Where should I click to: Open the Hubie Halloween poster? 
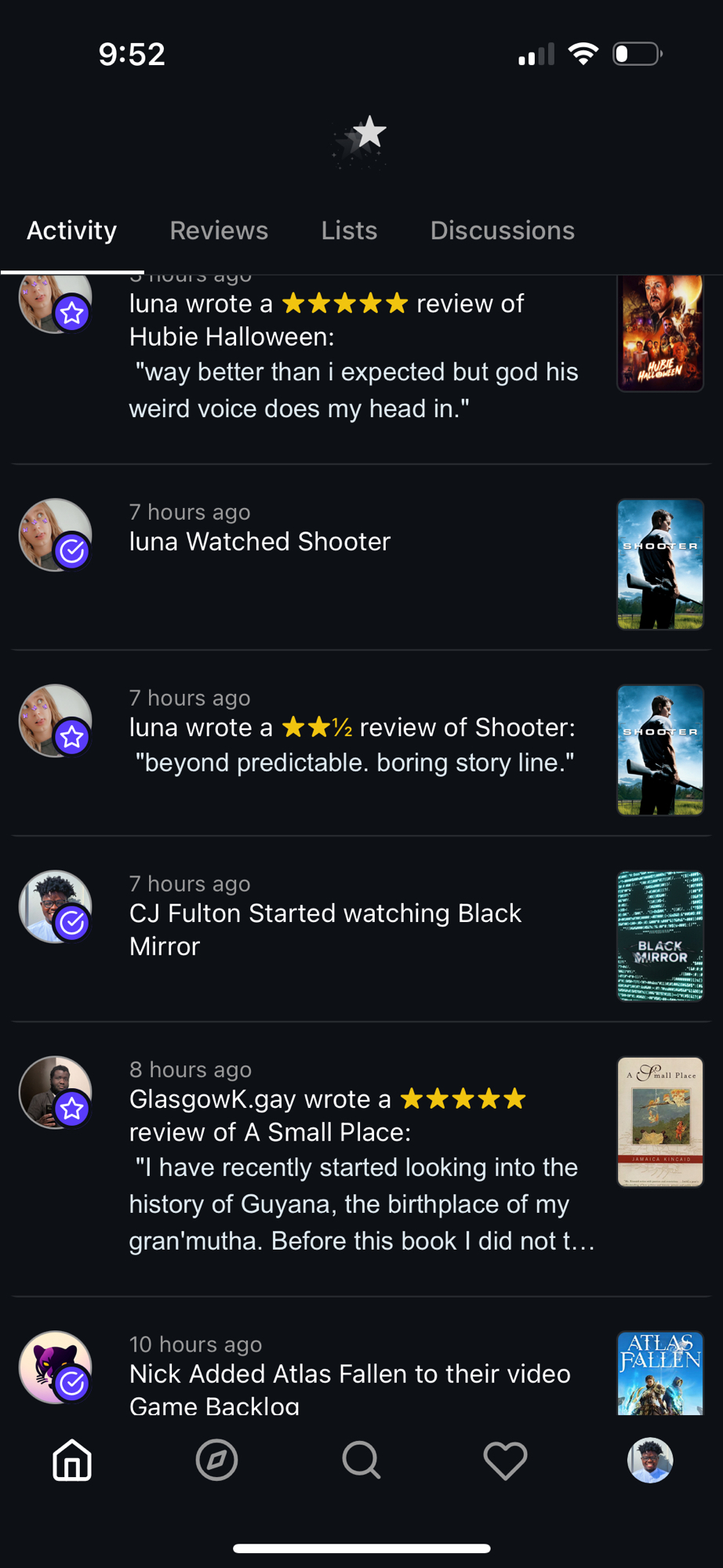coord(659,333)
